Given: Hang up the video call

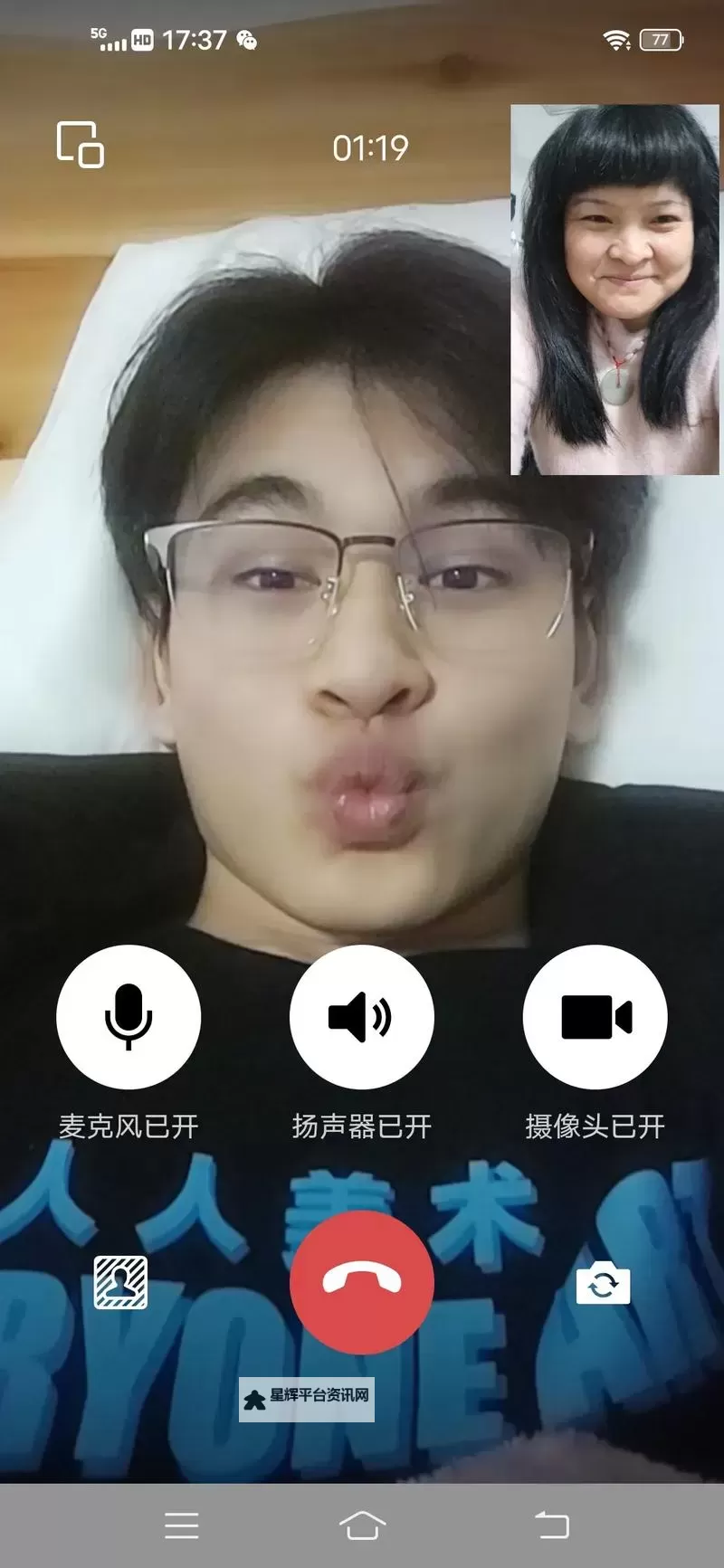Looking at the screenshot, I should 361,1282.
